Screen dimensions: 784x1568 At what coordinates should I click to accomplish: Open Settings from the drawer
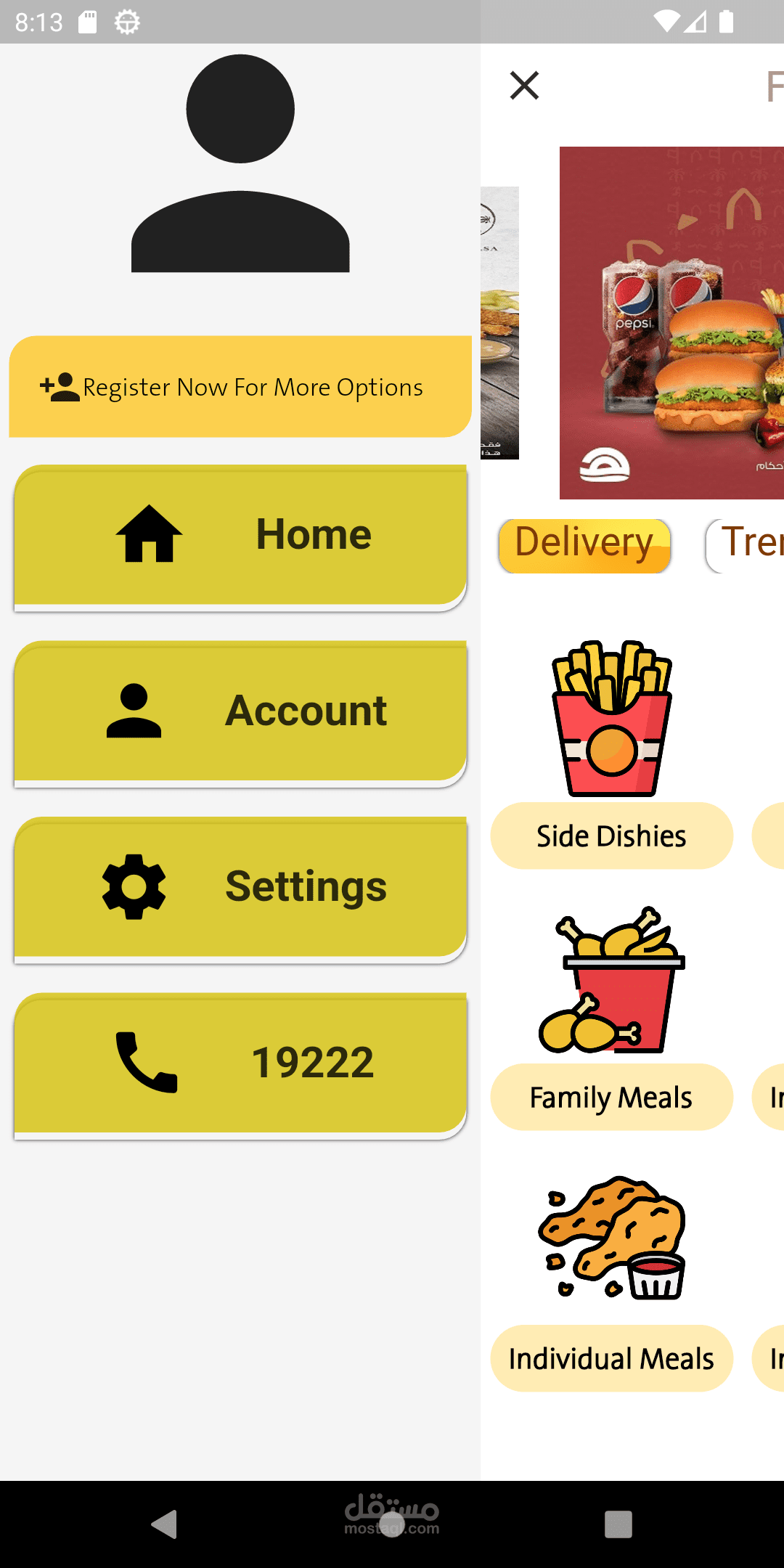pos(240,888)
